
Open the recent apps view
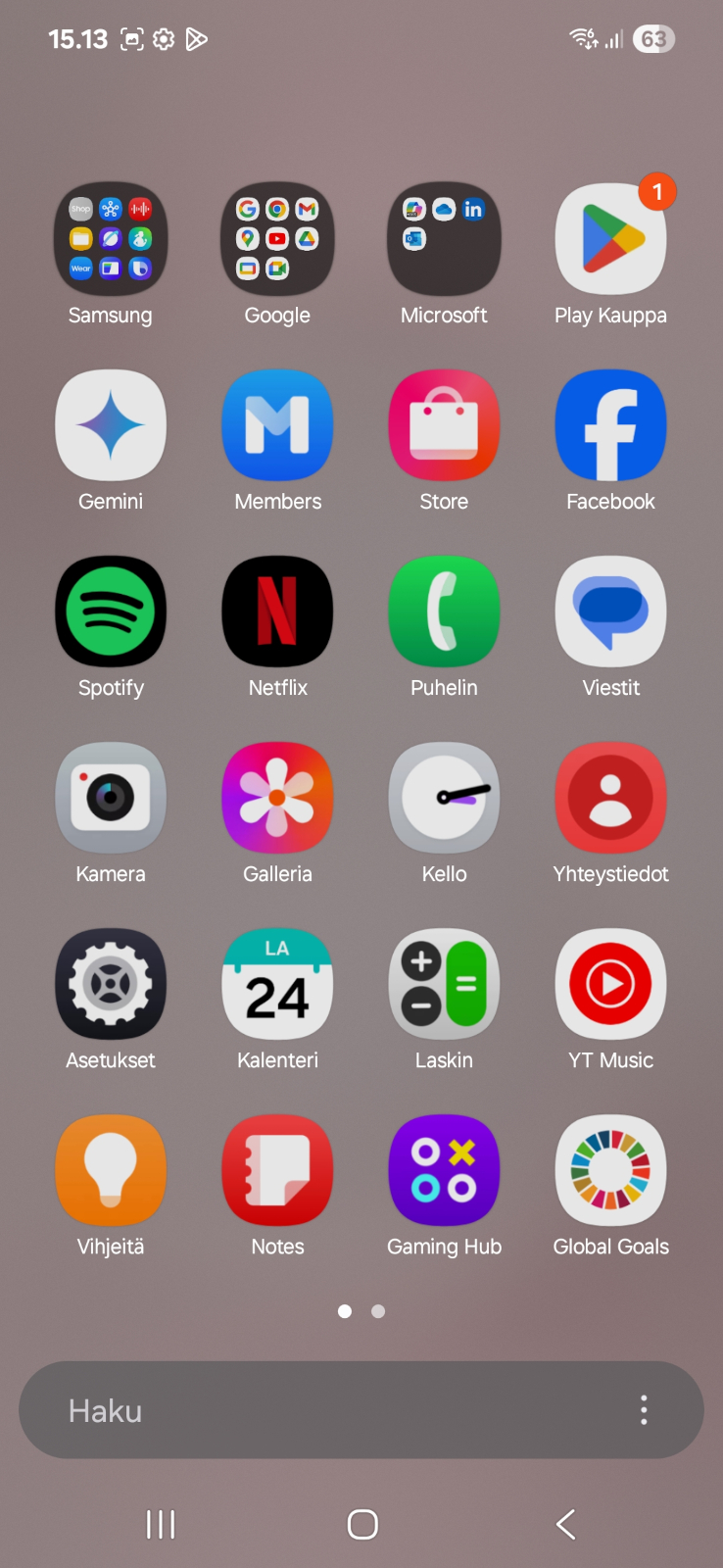click(x=161, y=1524)
